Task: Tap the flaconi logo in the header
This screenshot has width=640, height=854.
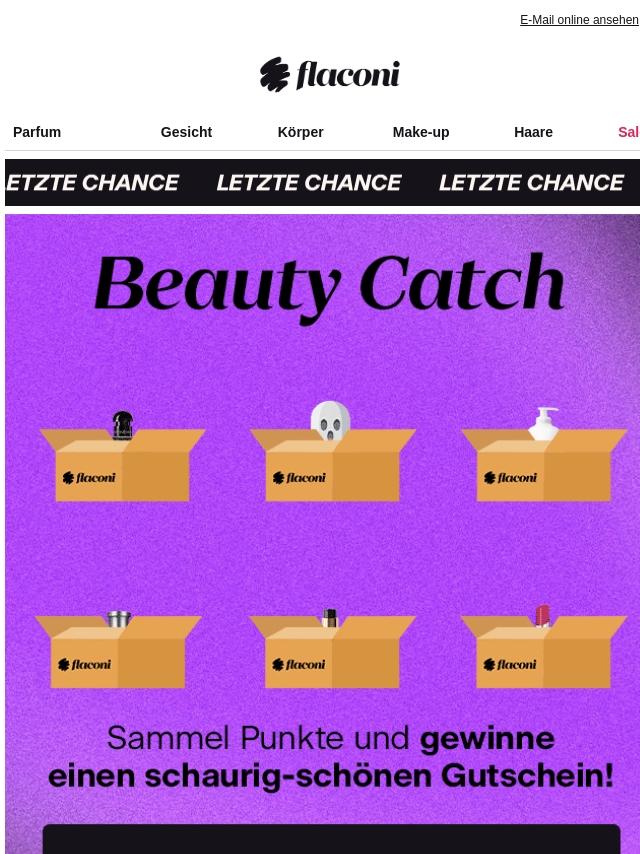Action: point(329,75)
